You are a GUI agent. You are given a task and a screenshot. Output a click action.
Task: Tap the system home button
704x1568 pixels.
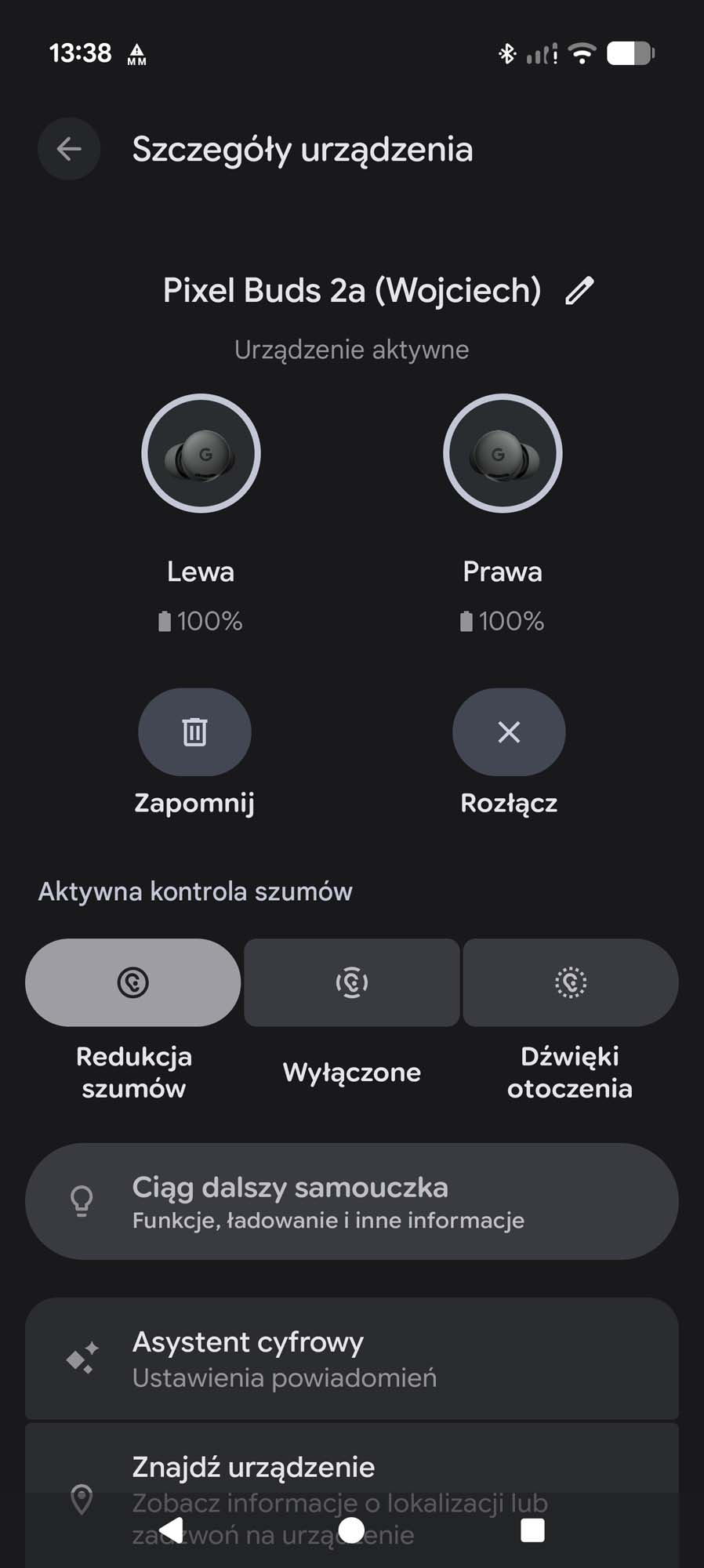[x=352, y=1530]
